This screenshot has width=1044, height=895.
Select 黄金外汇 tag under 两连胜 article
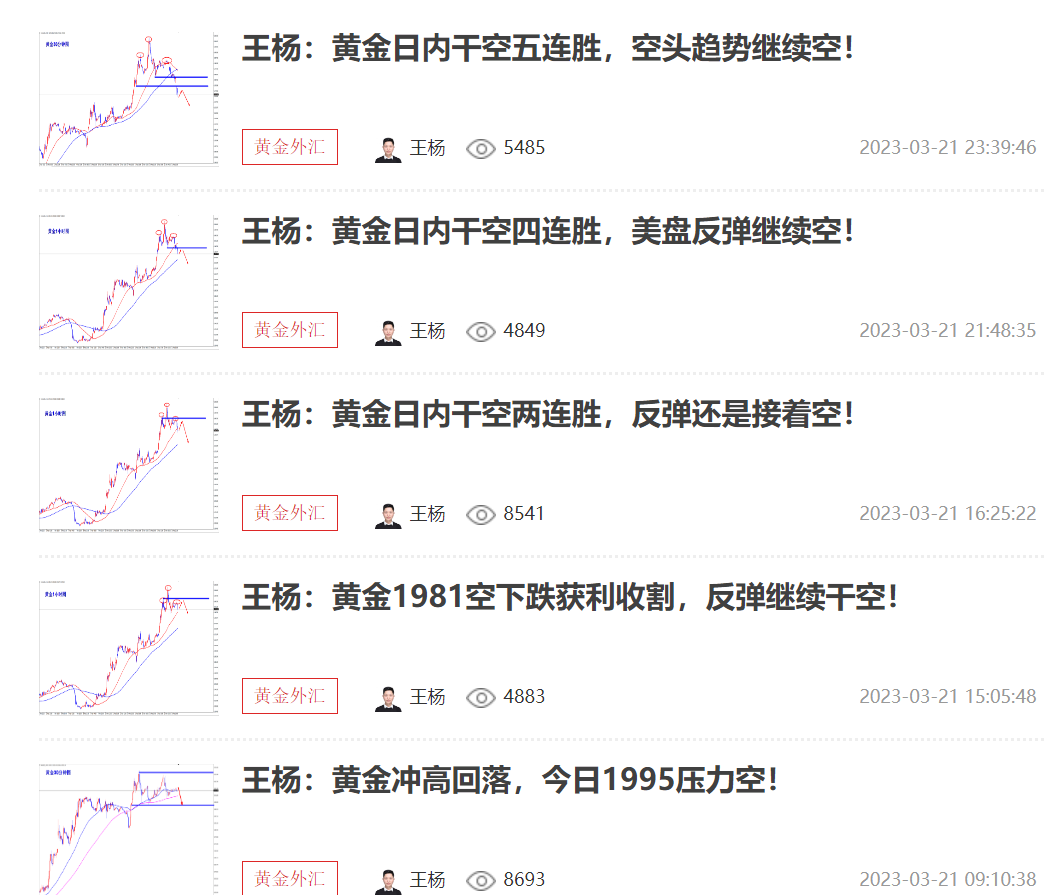289,513
